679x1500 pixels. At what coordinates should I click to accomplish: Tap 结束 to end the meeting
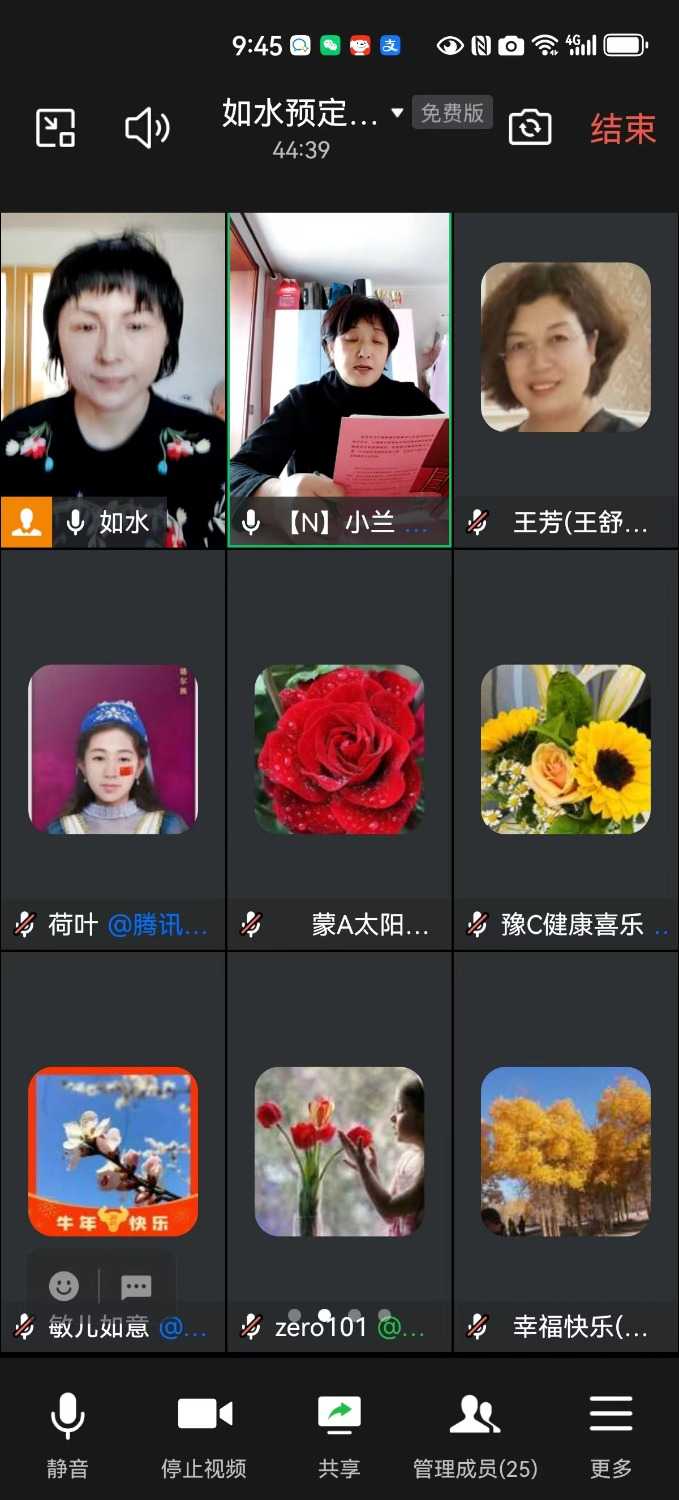click(x=623, y=129)
